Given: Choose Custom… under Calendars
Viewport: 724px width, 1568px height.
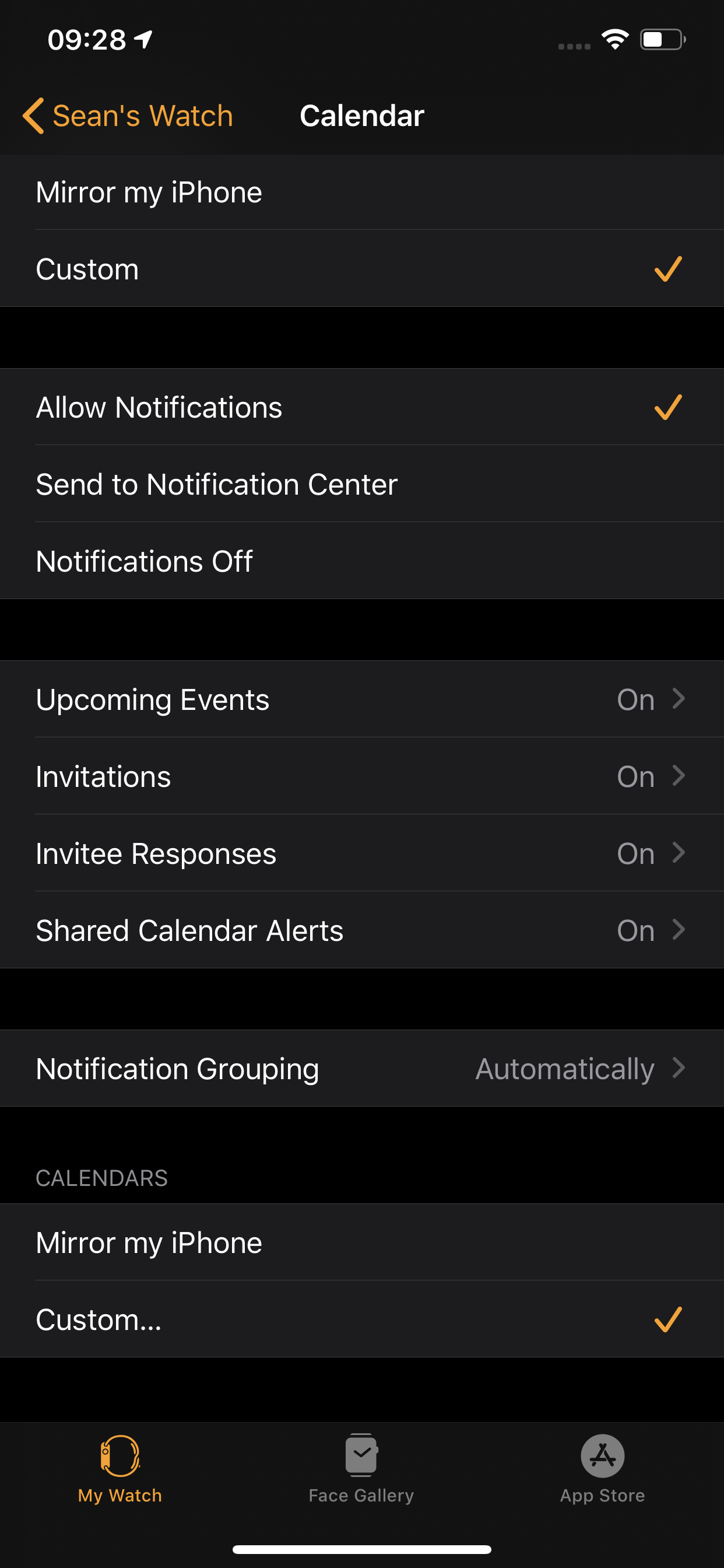Looking at the screenshot, I should point(362,1319).
